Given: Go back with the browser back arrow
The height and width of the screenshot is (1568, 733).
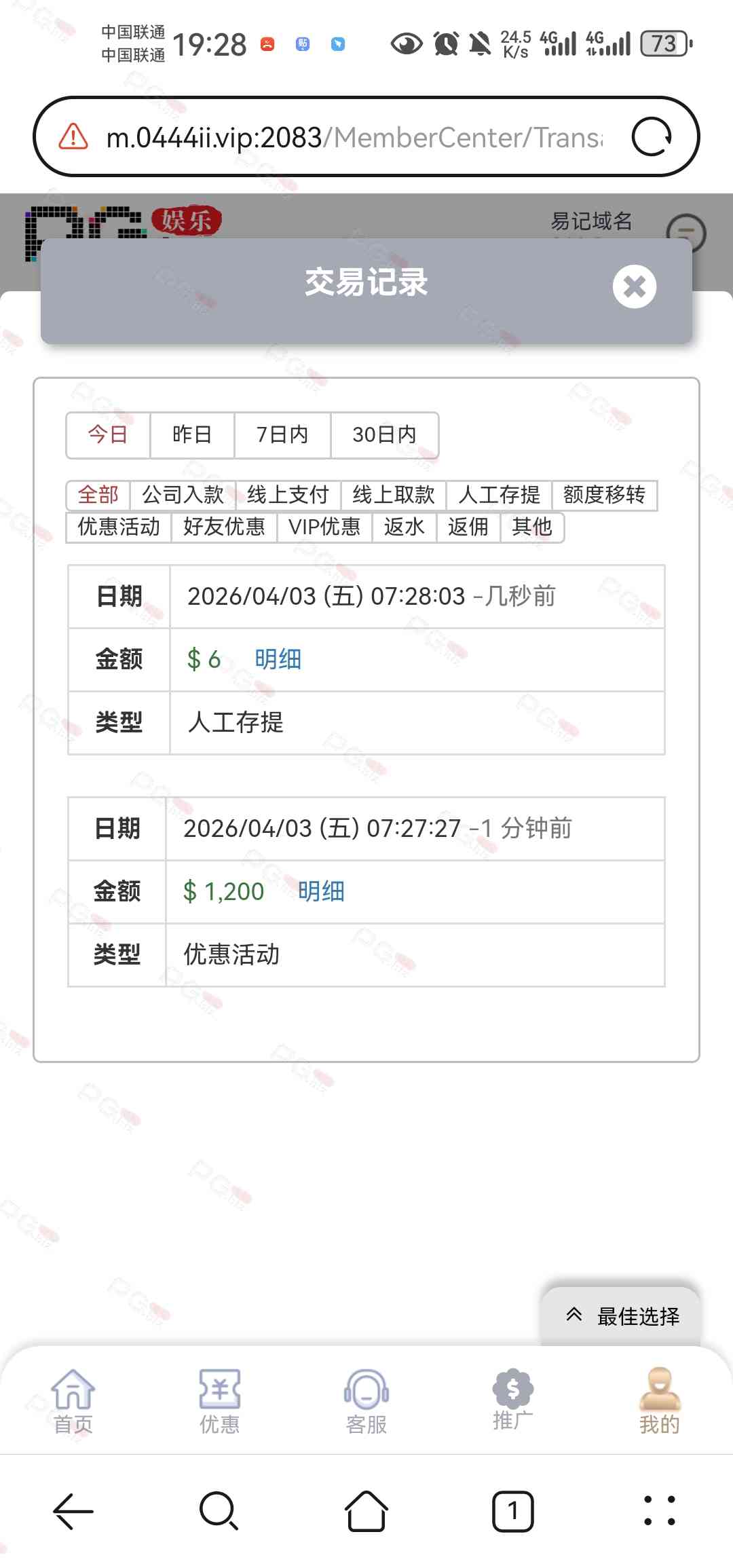Looking at the screenshot, I should [x=73, y=1512].
